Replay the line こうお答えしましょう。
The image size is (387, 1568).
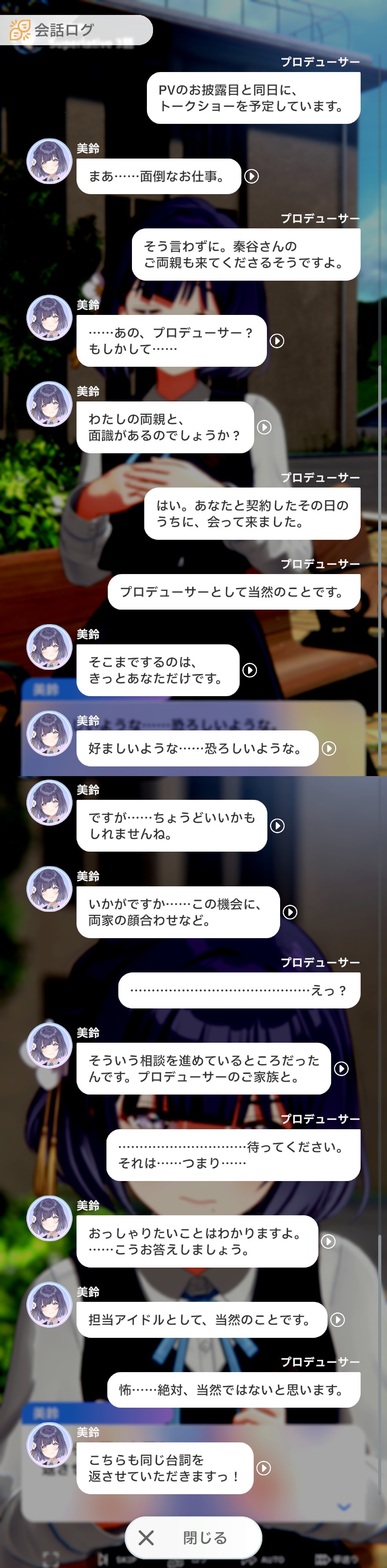[328, 1241]
